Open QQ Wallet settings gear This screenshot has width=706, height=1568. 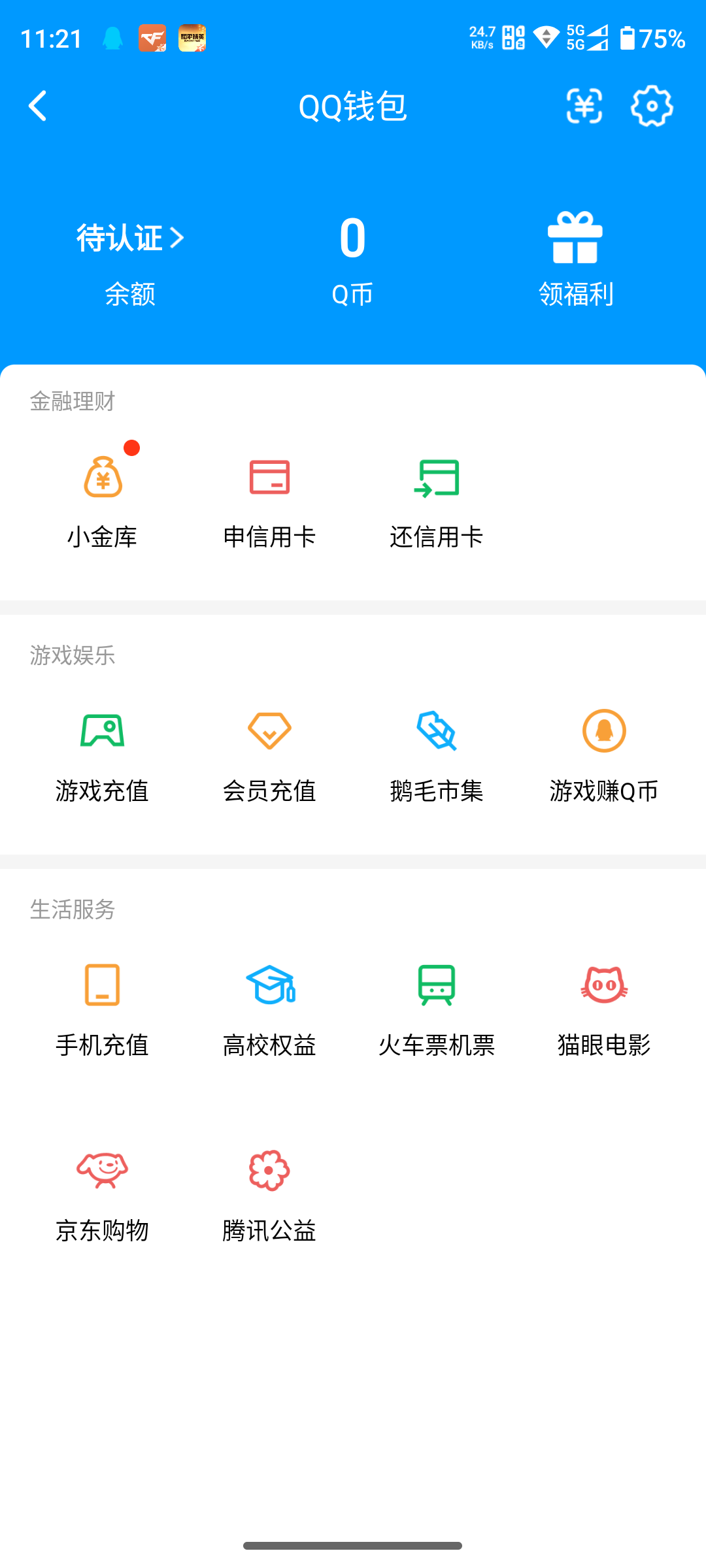(x=651, y=106)
